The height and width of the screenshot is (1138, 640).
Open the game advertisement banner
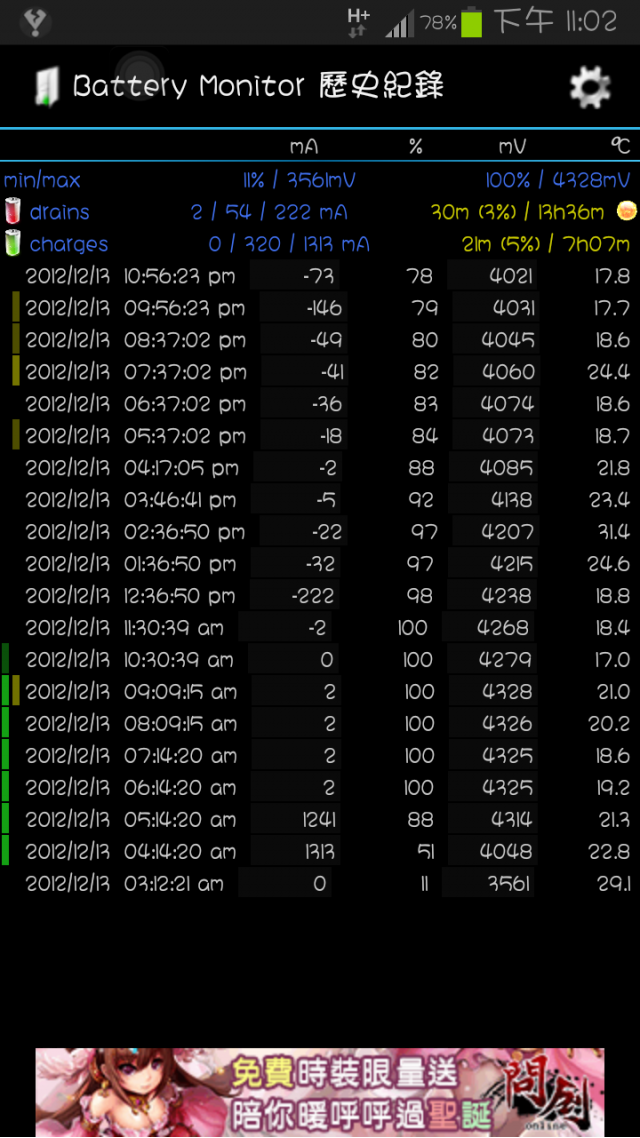coord(320,1092)
